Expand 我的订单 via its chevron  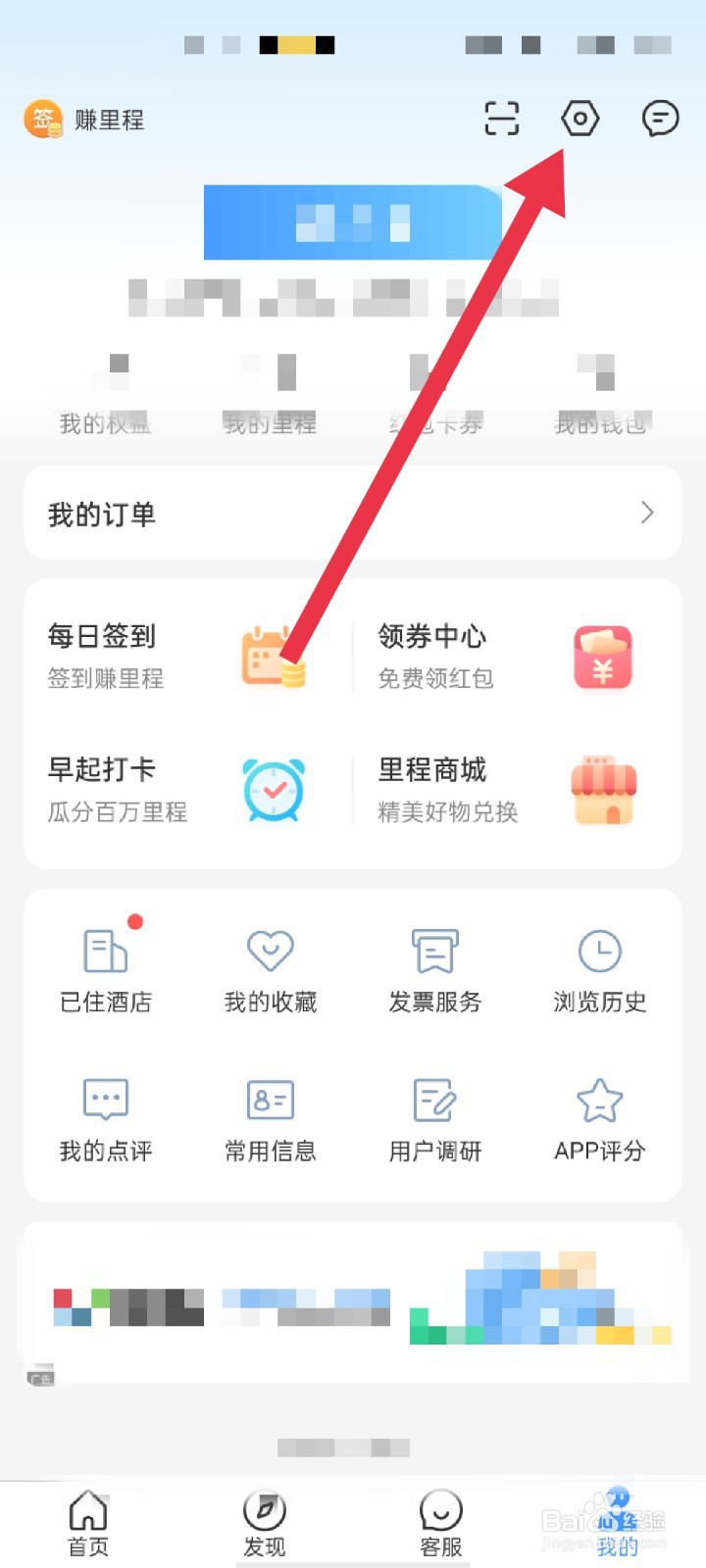645,512
